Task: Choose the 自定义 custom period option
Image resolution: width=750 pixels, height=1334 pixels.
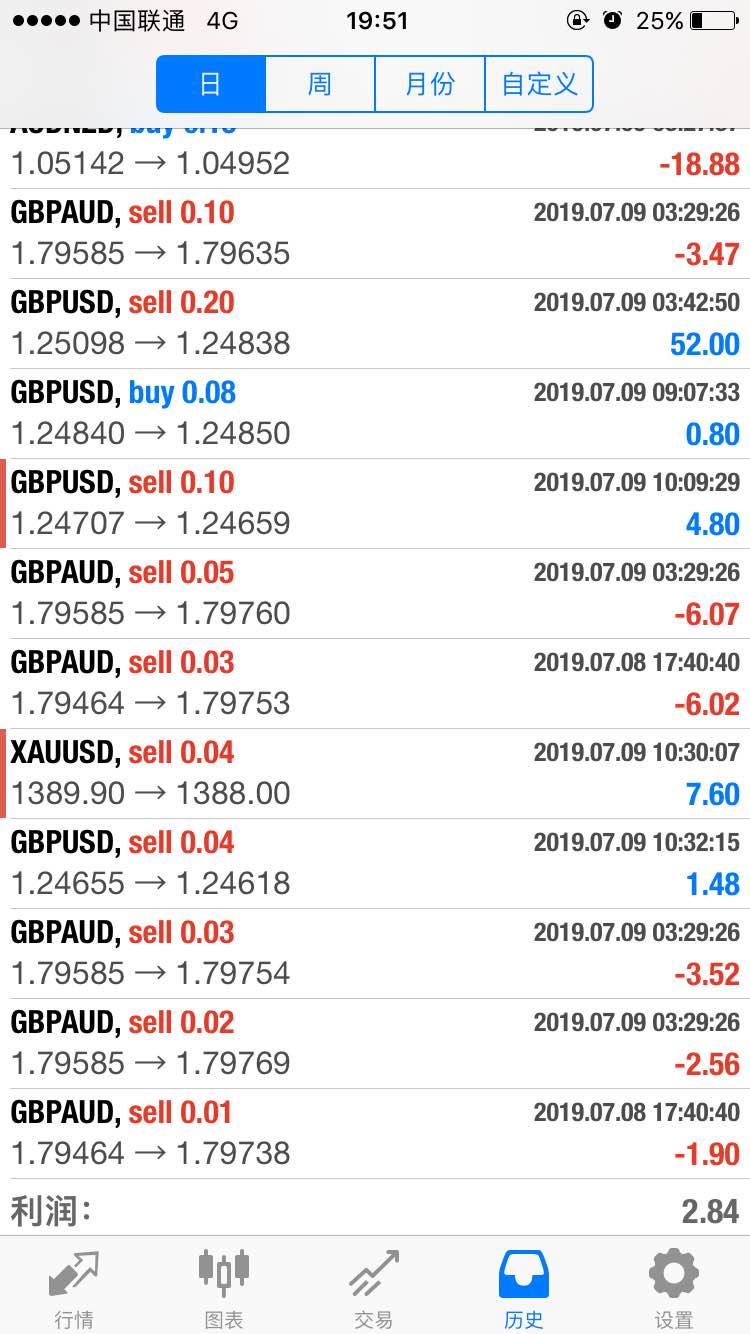Action: click(x=539, y=84)
